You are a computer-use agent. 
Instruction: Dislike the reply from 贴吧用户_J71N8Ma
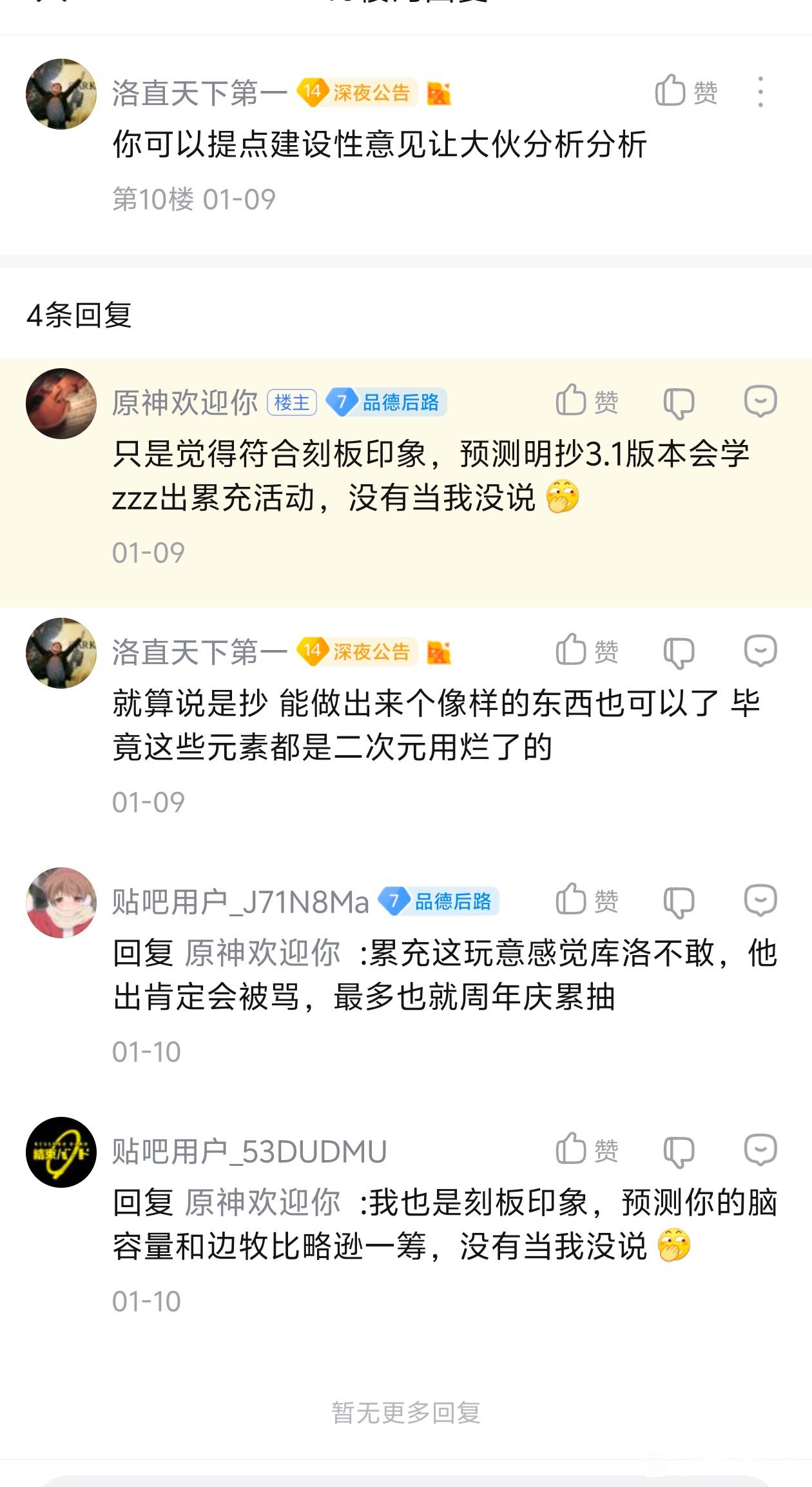[679, 902]
